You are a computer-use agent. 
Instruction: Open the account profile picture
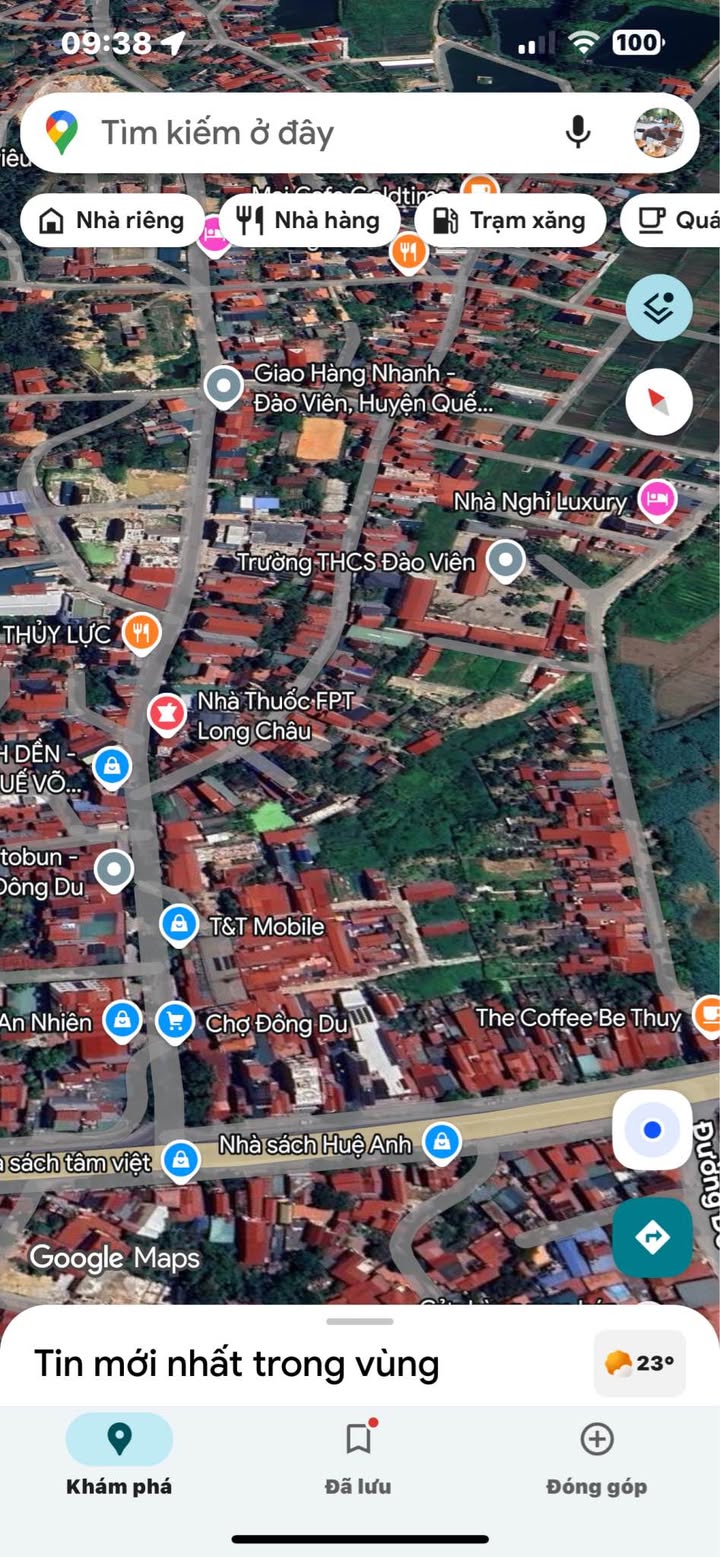659,133
